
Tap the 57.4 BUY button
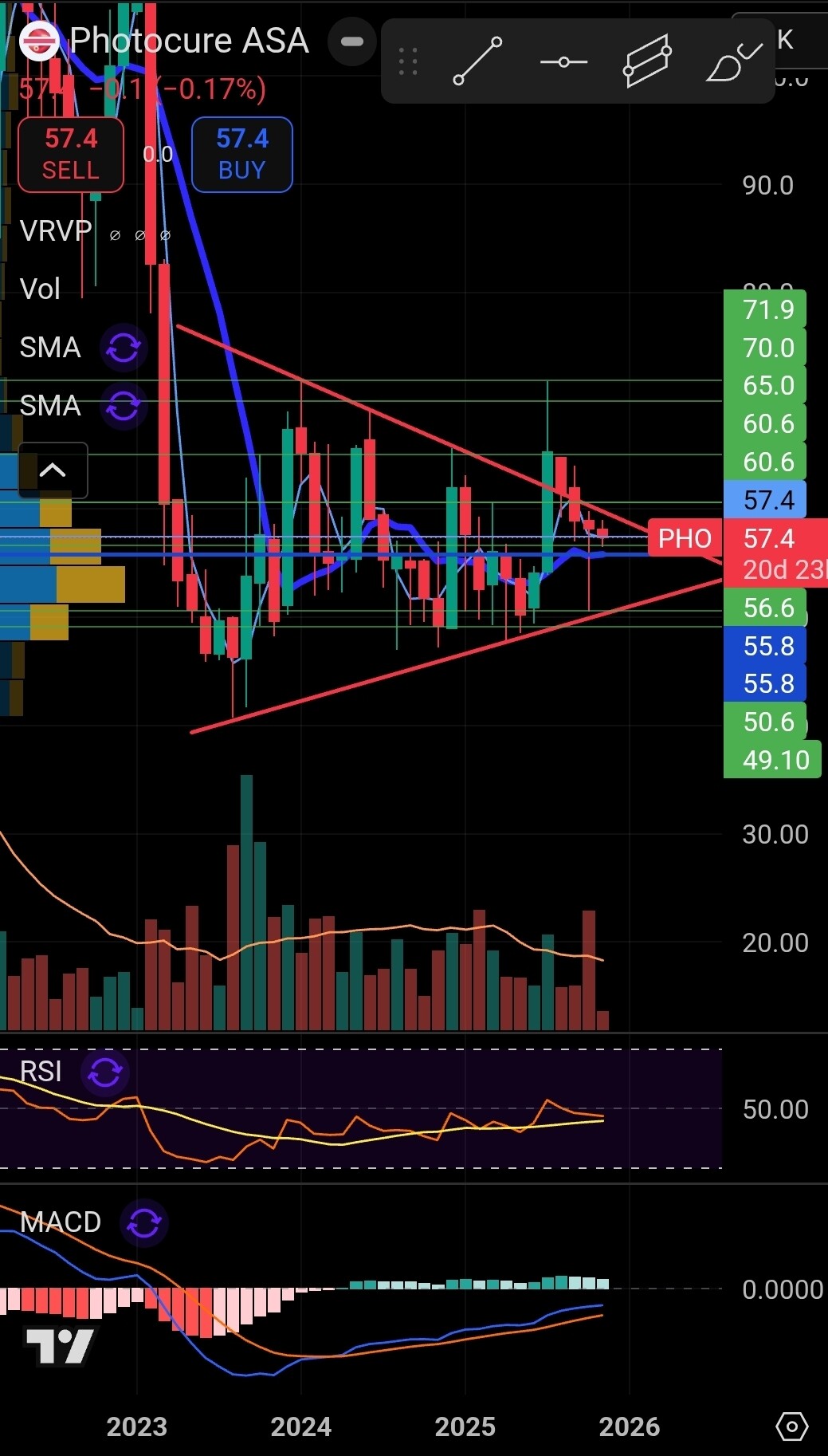point(241,155)
